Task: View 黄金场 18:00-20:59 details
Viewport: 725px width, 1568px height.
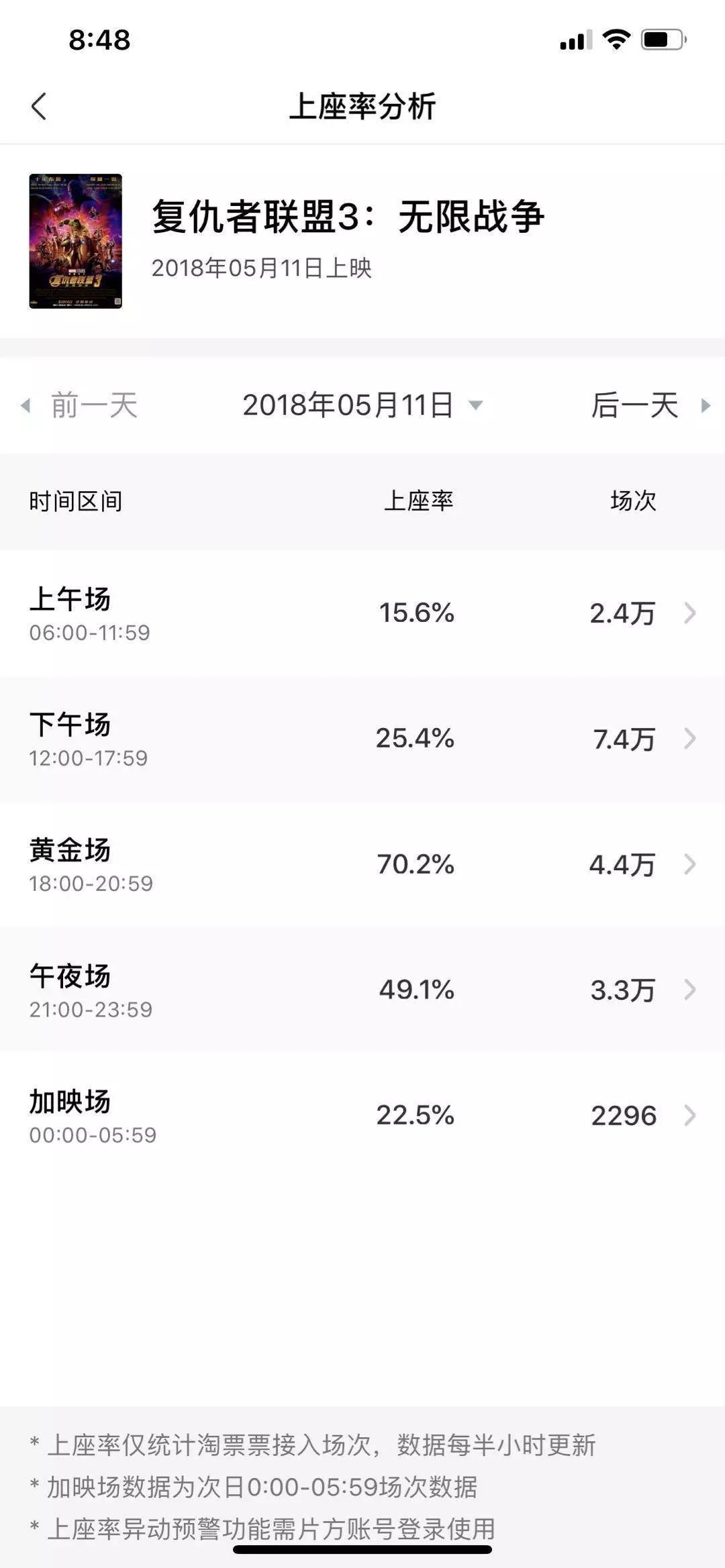Action: click(362, 864)
